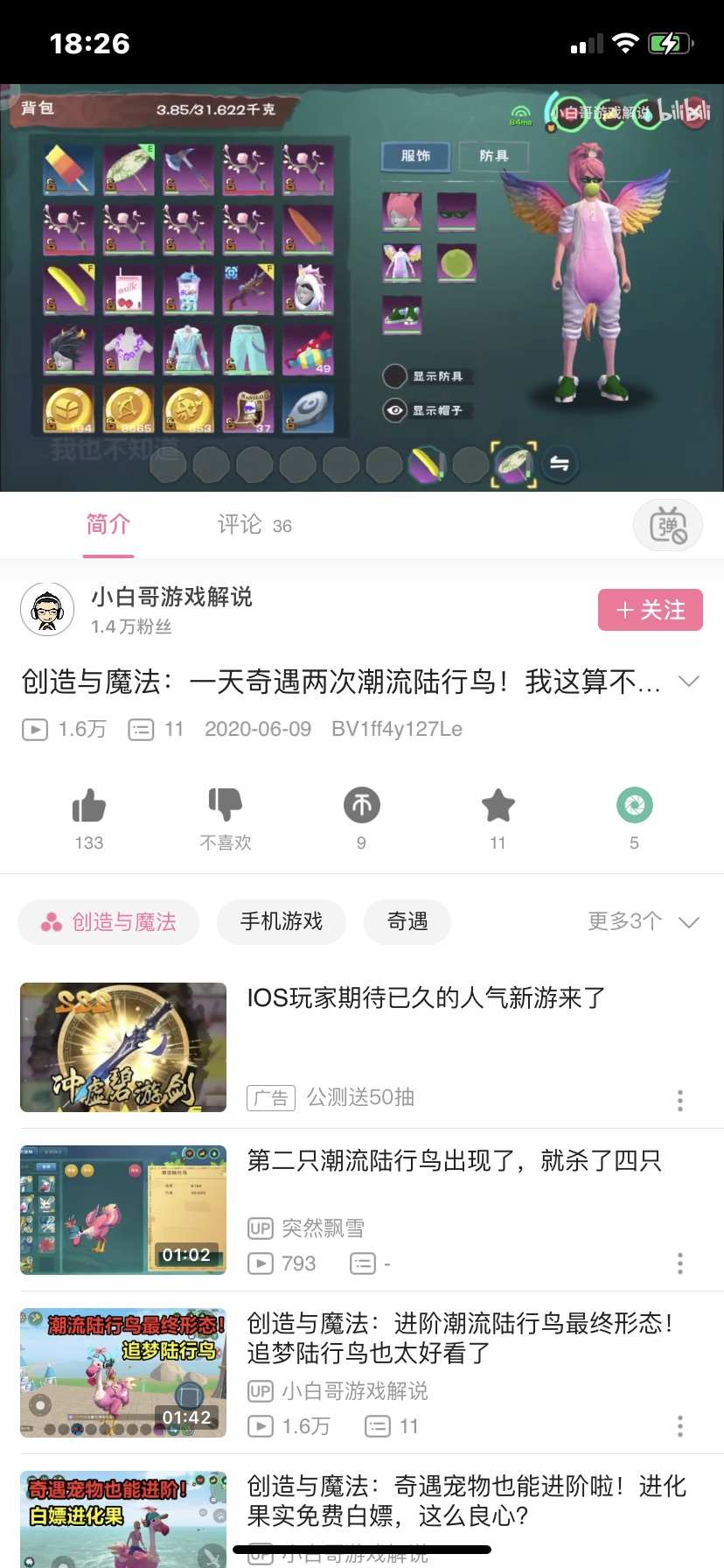
Task: Share this video
Action: [x=634, y=806]
